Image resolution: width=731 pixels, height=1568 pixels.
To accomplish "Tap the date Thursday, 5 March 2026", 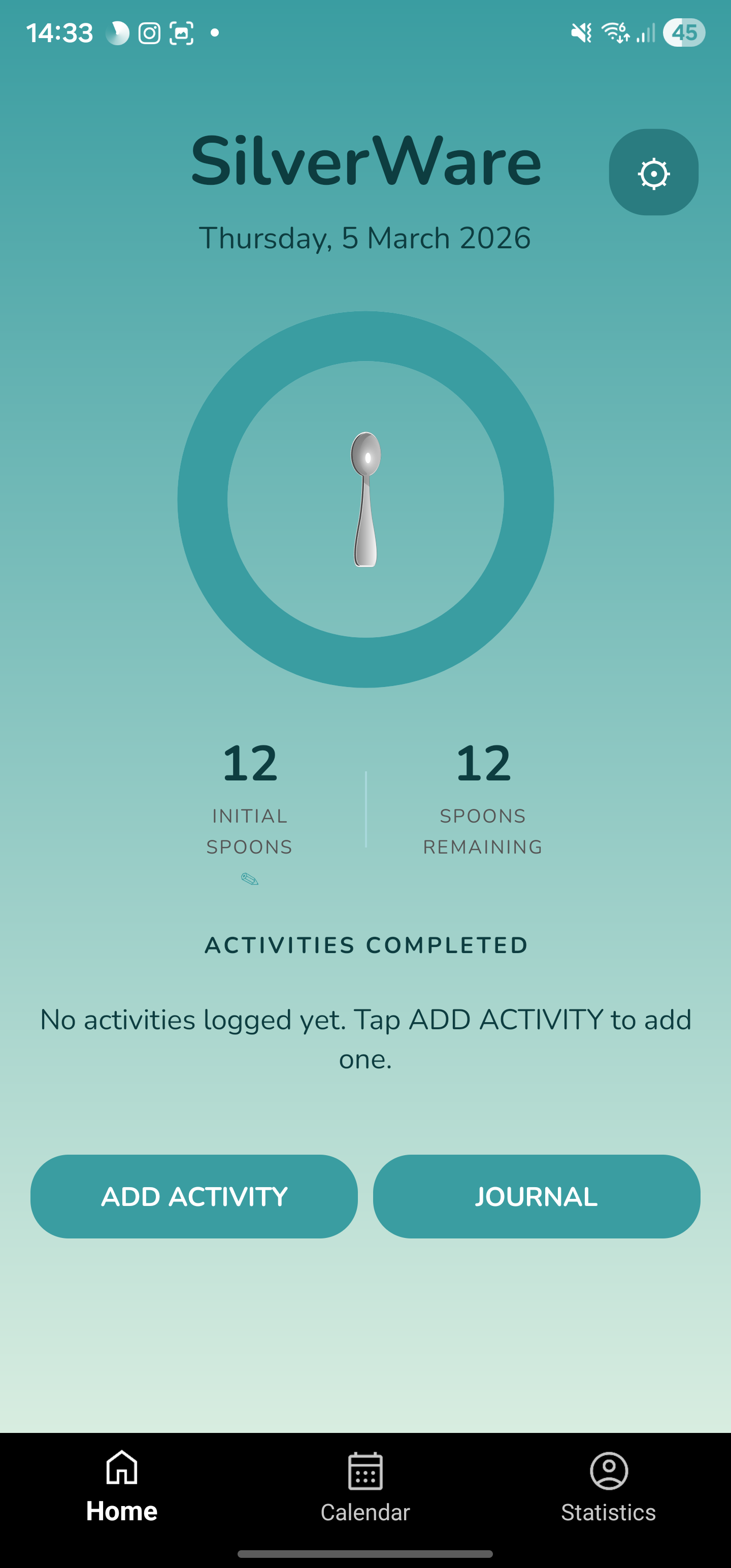I will [365, 238].
